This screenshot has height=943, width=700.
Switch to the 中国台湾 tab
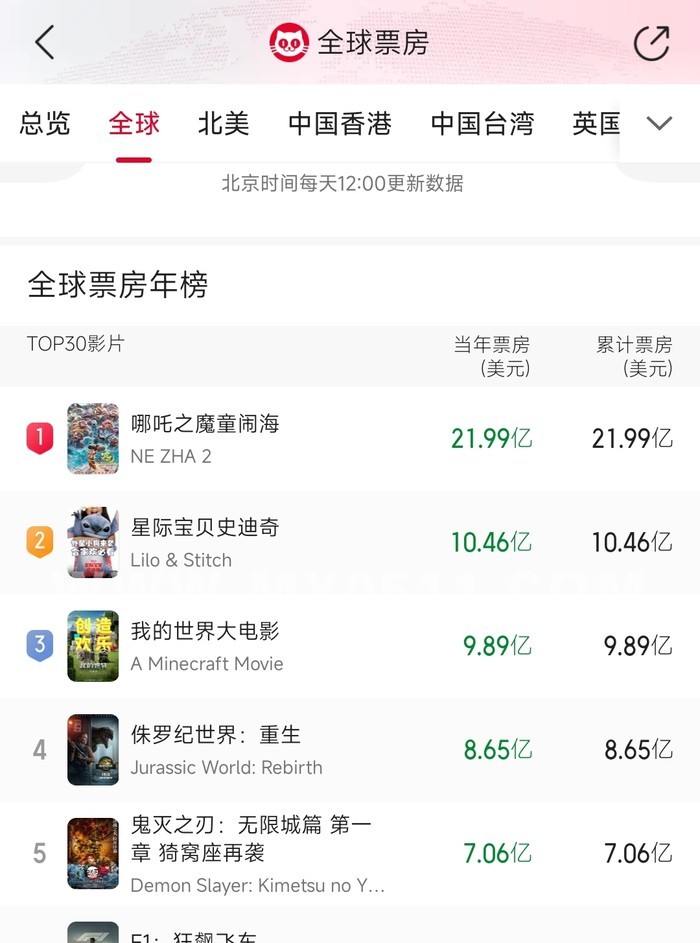pos(482,124)
